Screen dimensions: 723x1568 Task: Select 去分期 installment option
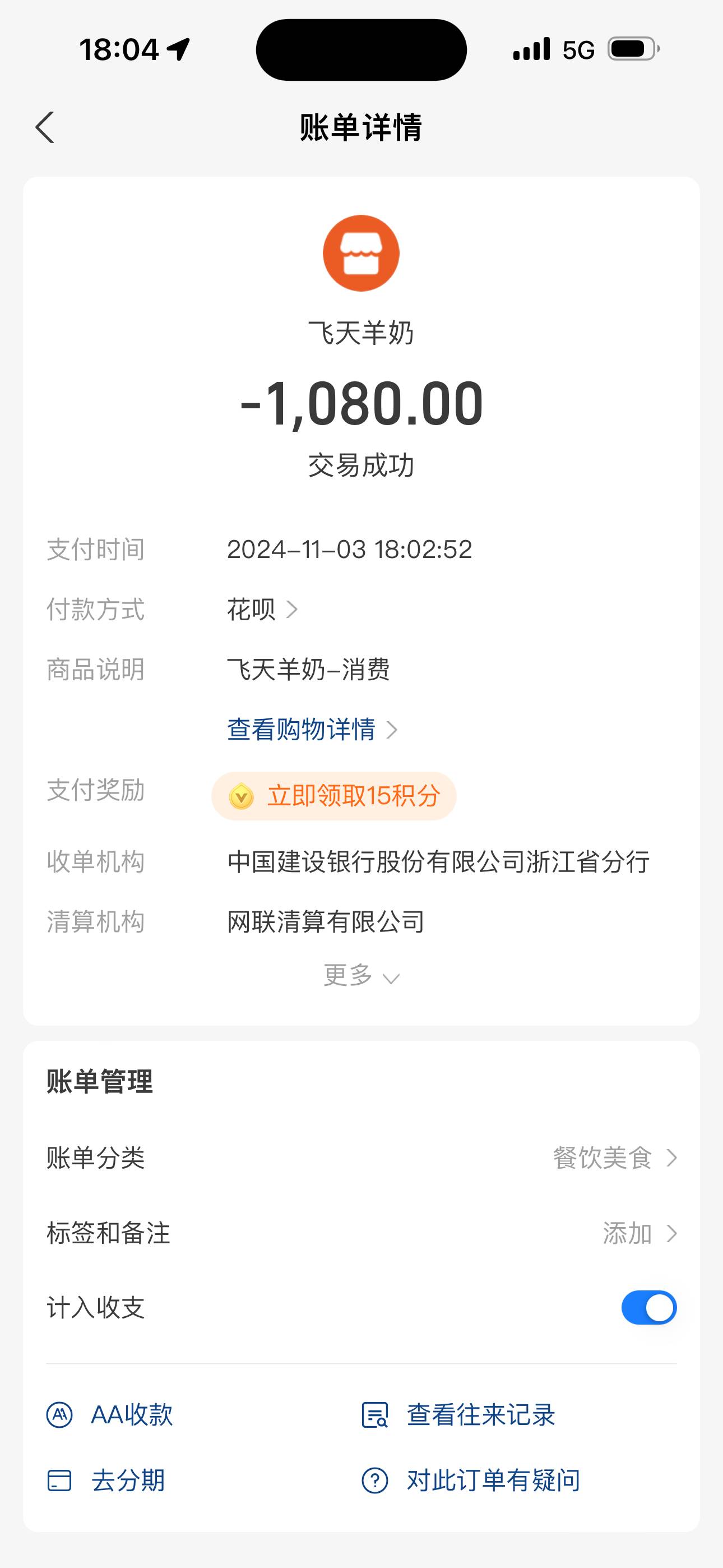pyautogui.click(x=106, y=1481)
